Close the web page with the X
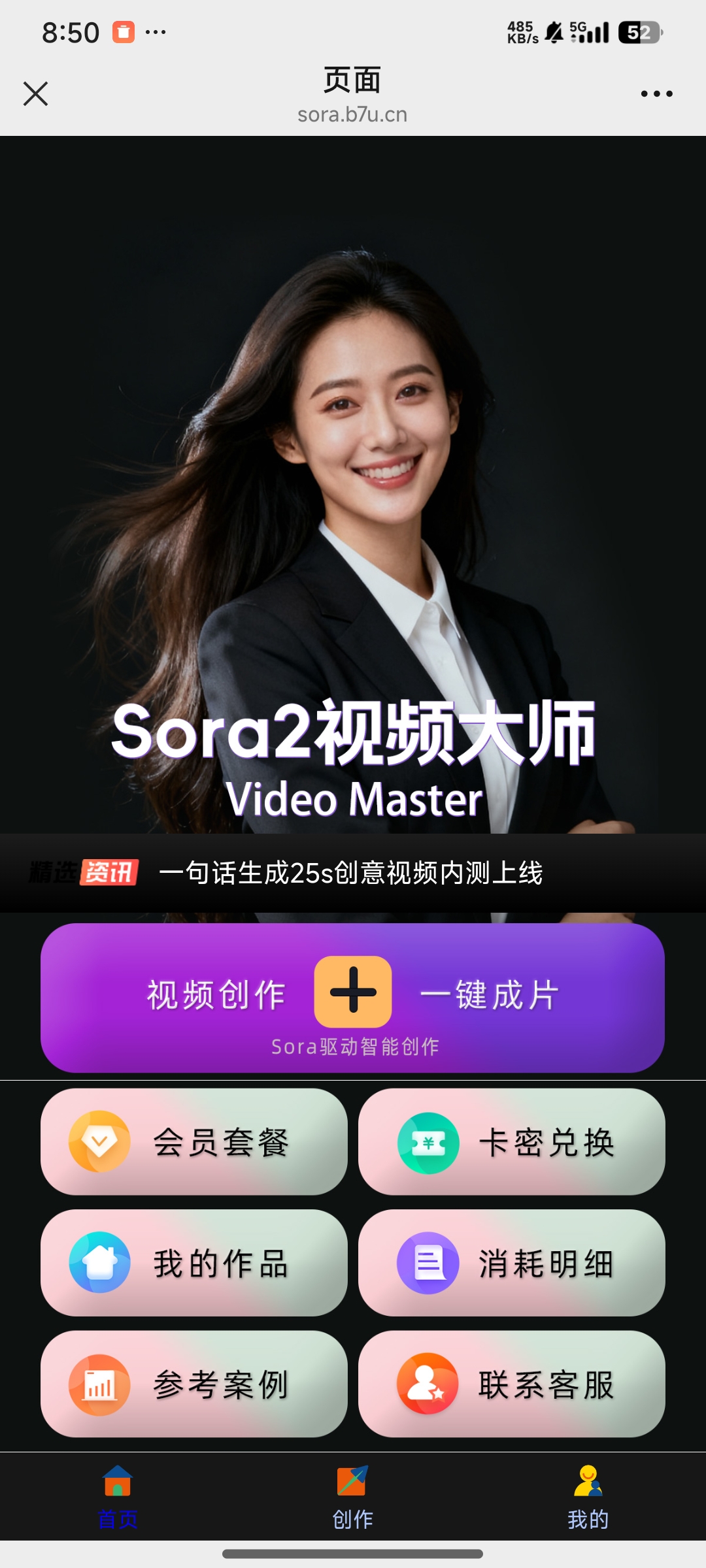 tap(35, 93)
